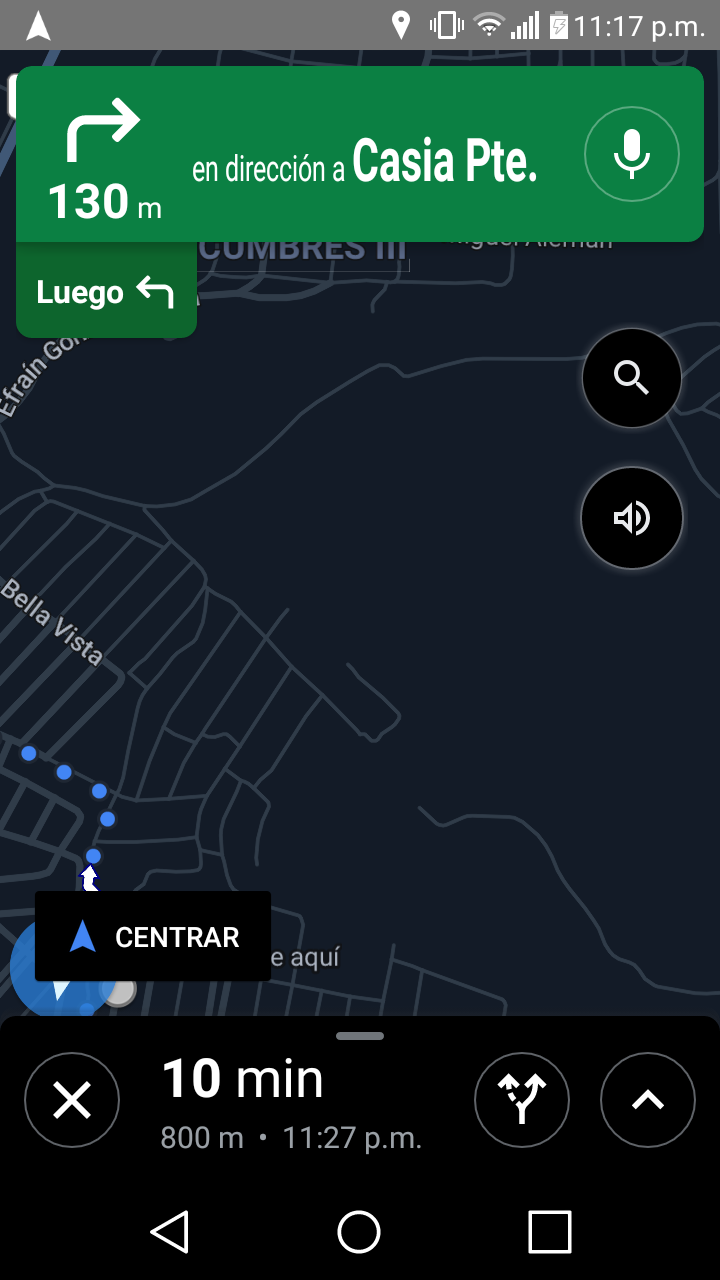
Task: View the next step after Luego
Action: coord(106,293)
